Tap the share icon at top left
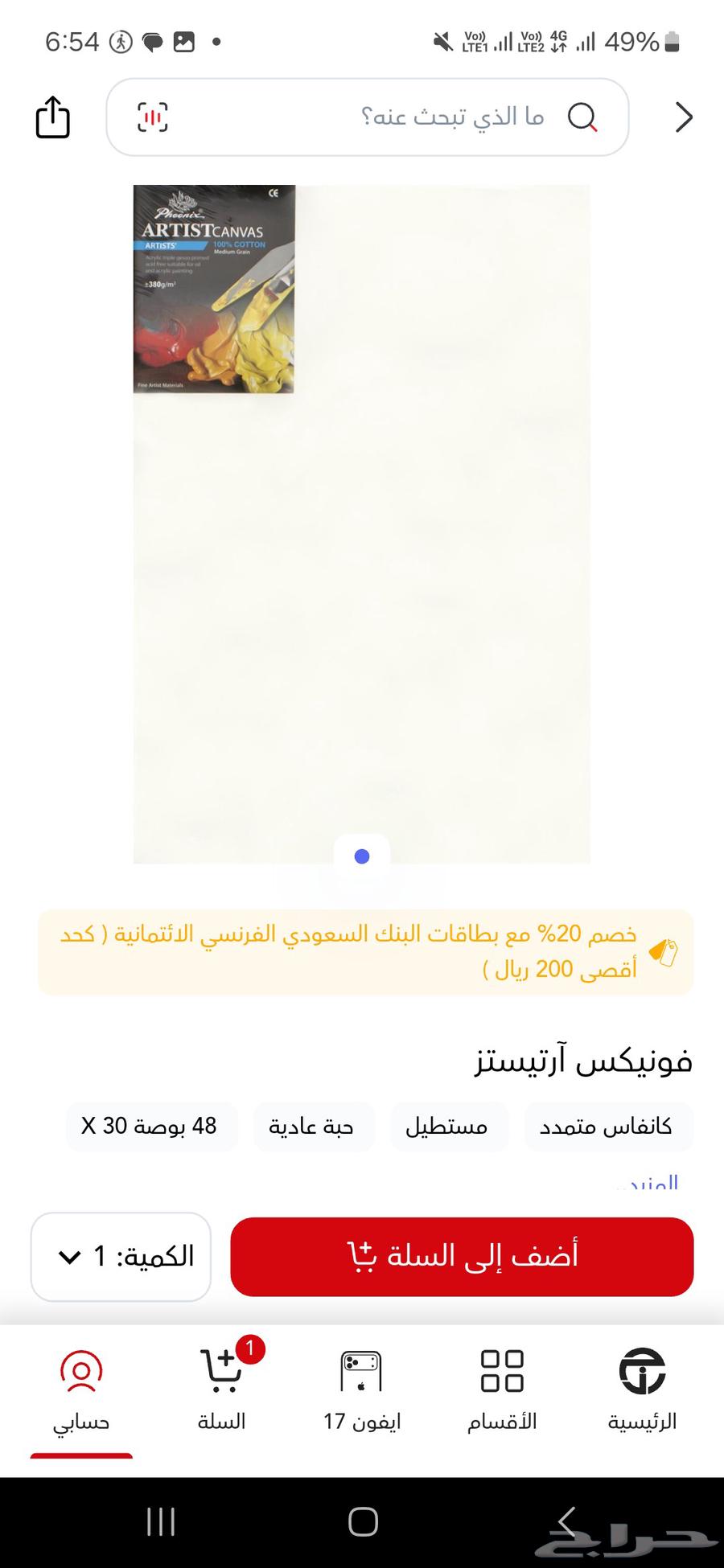 coord(51,117)
